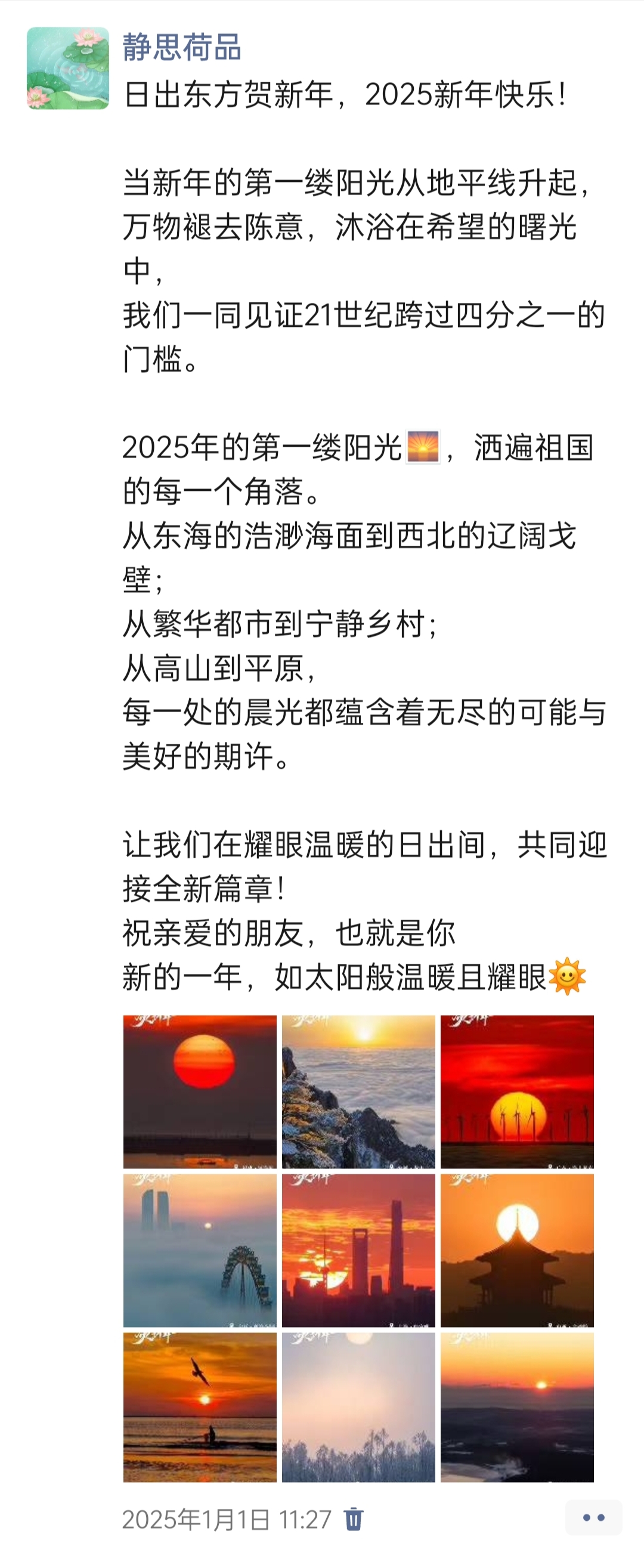
Task: Open the big red sun over water photo
Action: click(x=200, y=1091)
